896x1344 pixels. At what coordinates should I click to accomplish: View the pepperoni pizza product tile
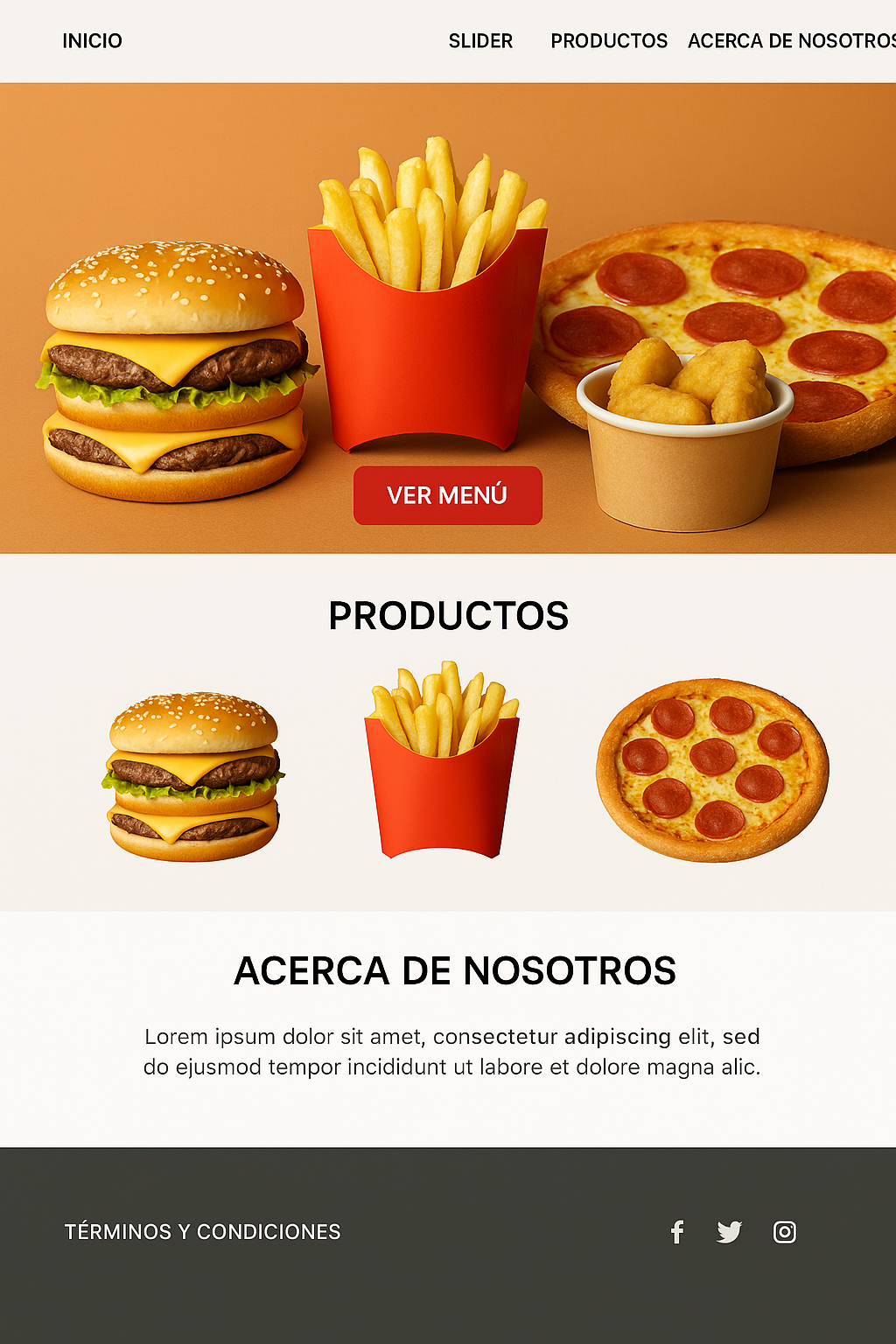click(x=712, y=770)
